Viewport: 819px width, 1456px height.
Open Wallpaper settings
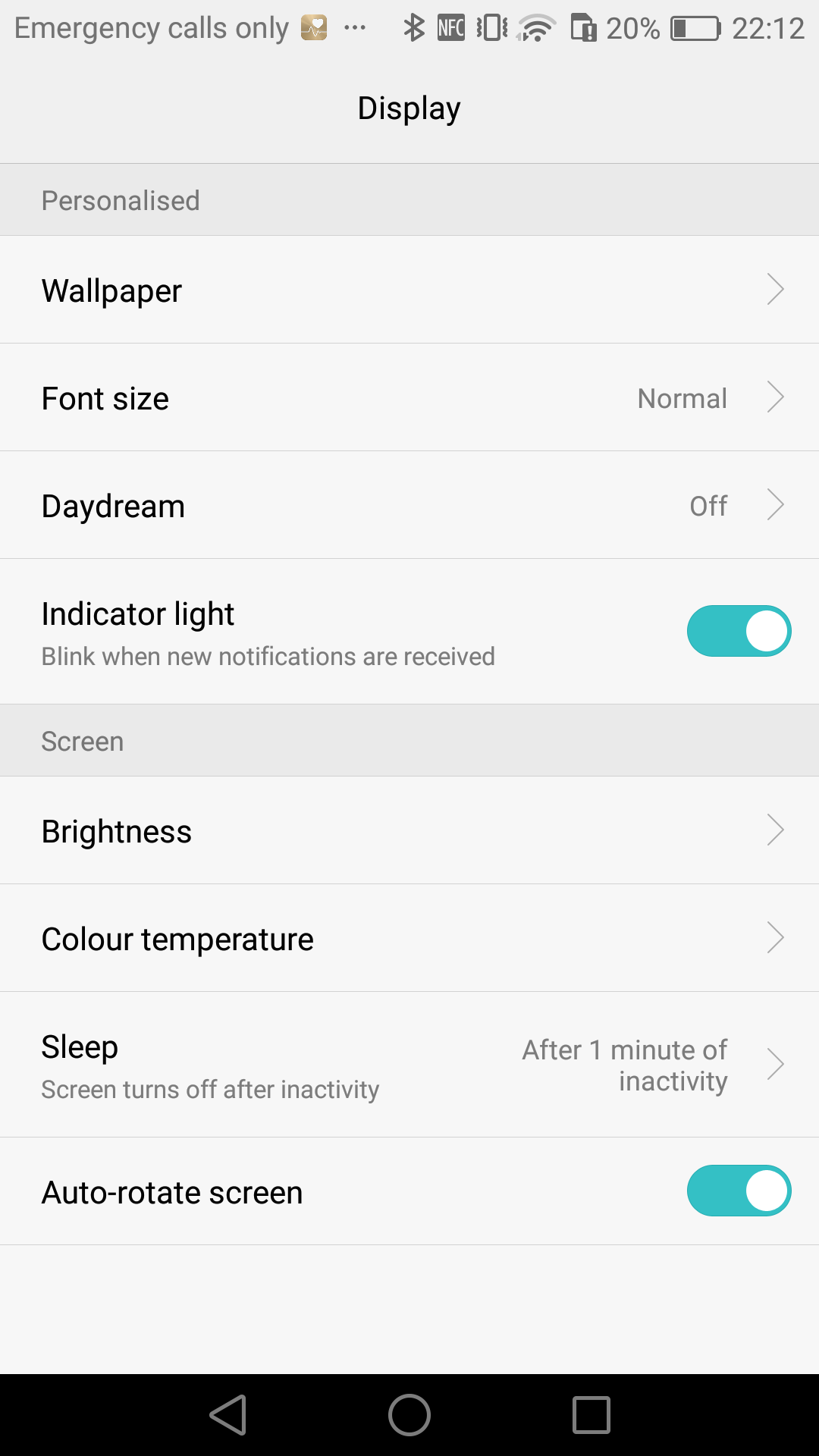[409, 290]
